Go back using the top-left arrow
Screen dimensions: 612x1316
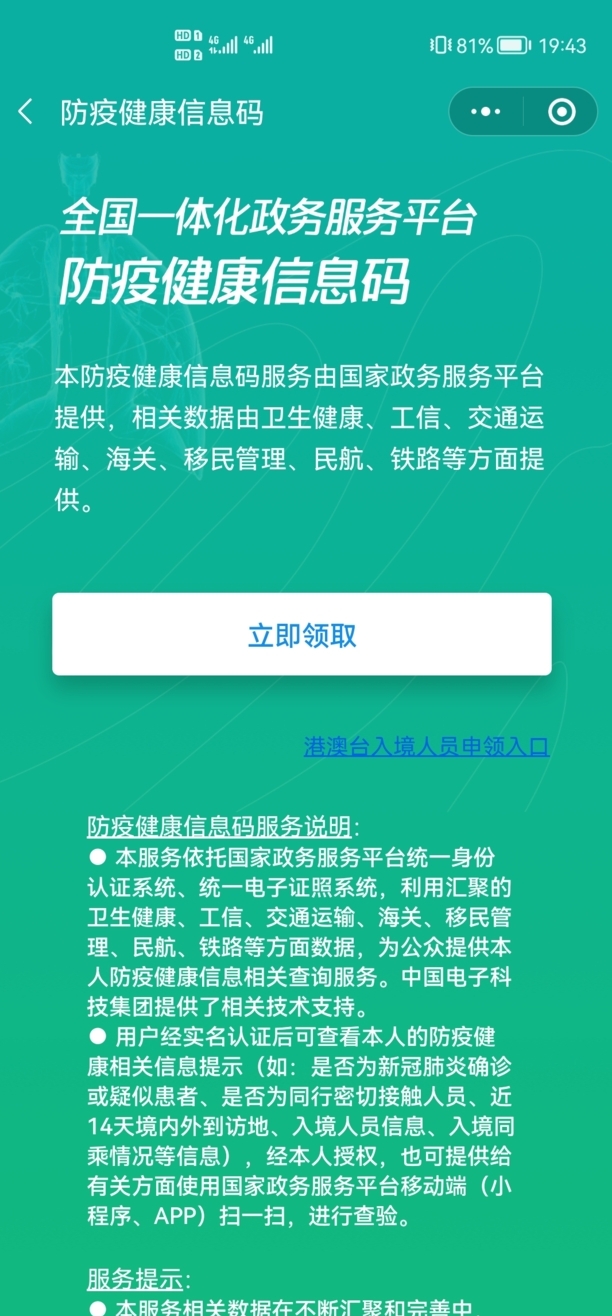[x=26, y=112]
